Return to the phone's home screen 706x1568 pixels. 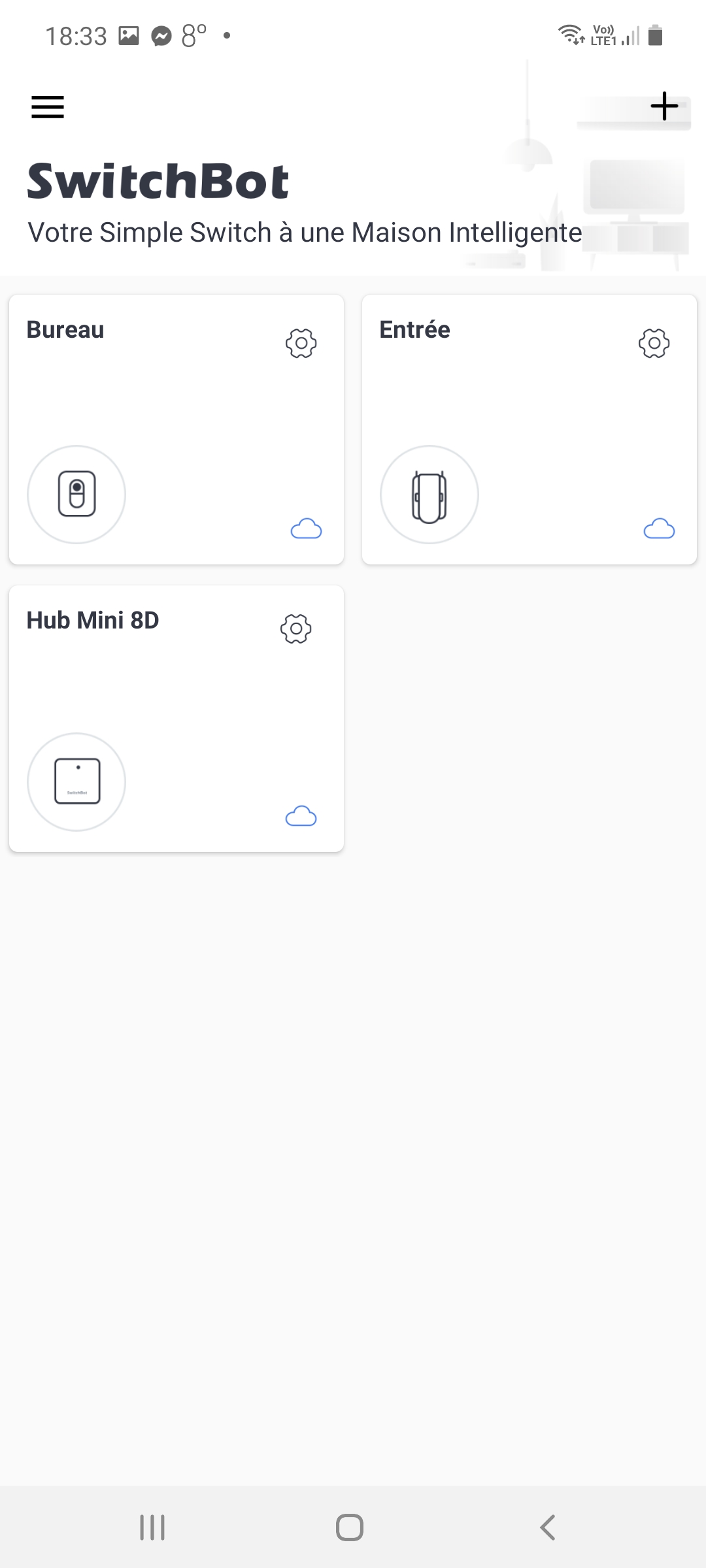coord(350,1527)
